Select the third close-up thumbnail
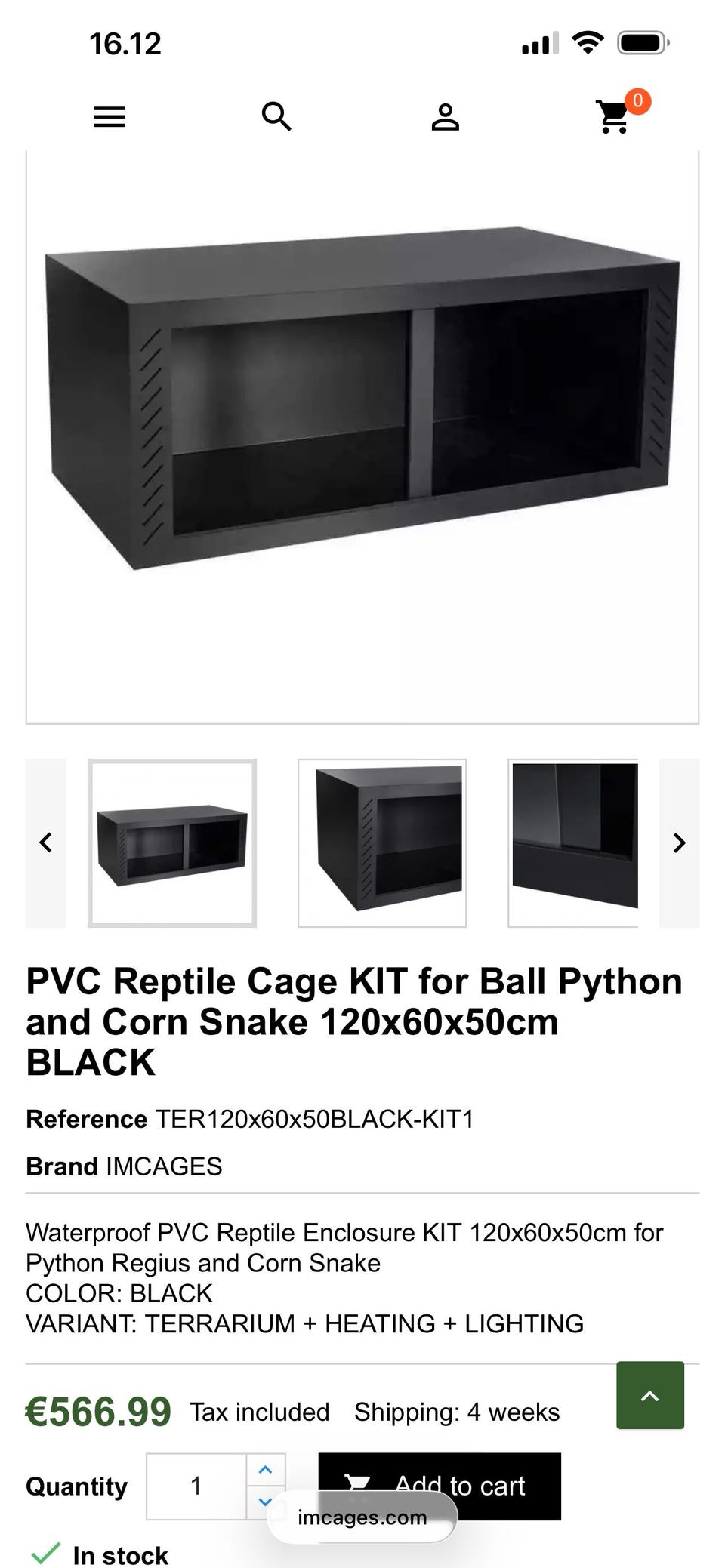725x1568 pixels. [573, 843]
